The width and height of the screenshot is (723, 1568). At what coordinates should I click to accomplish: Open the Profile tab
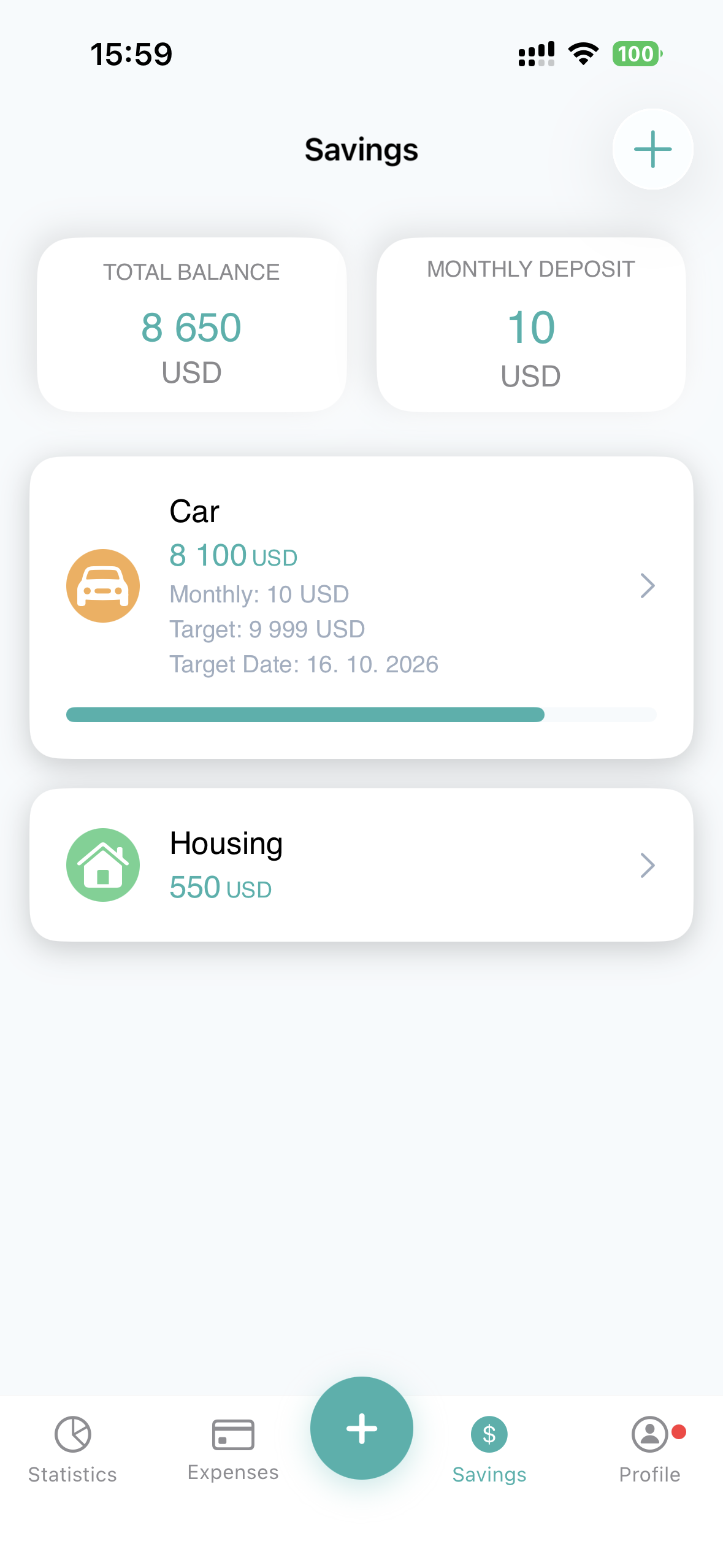649,1448
